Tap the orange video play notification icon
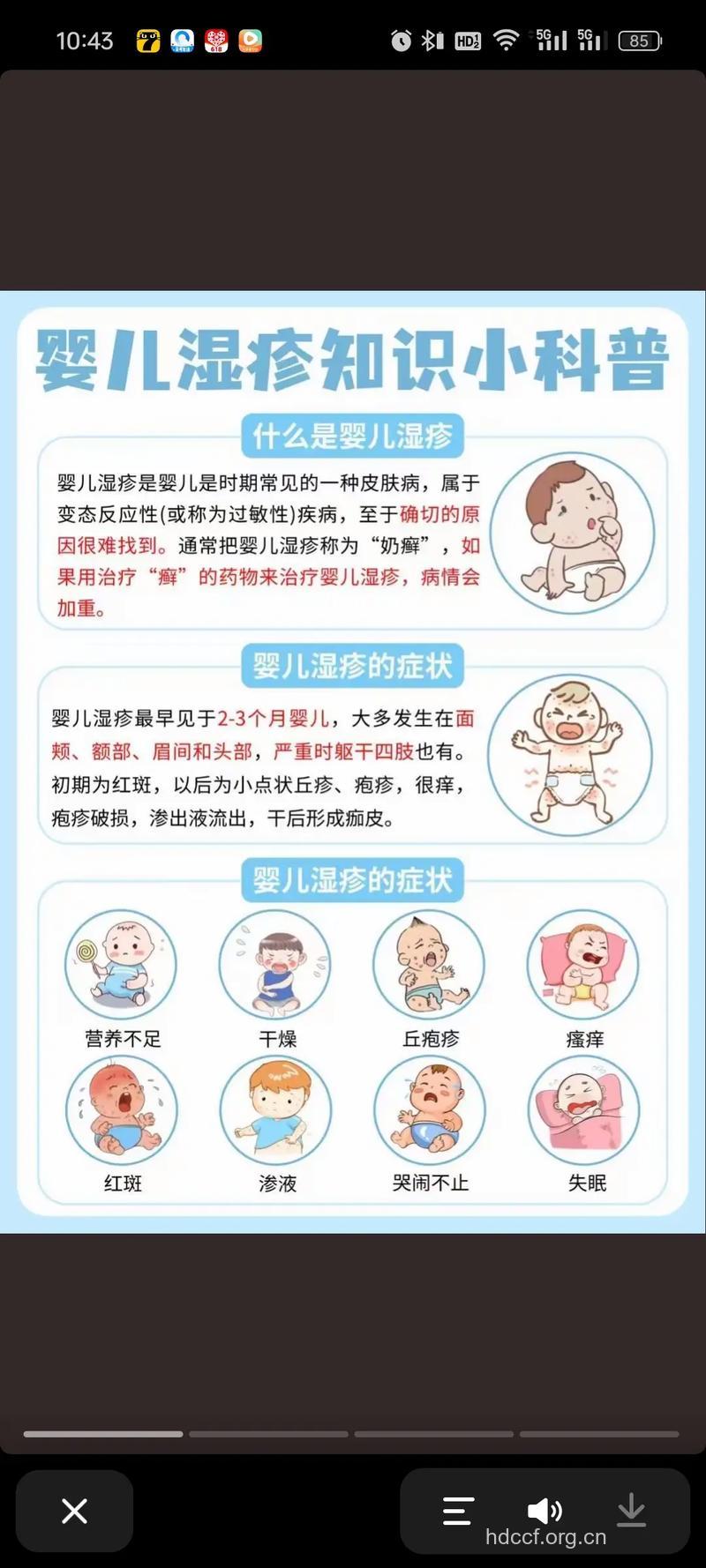The height and width of the screenshot is (1568, 706). 251,40
